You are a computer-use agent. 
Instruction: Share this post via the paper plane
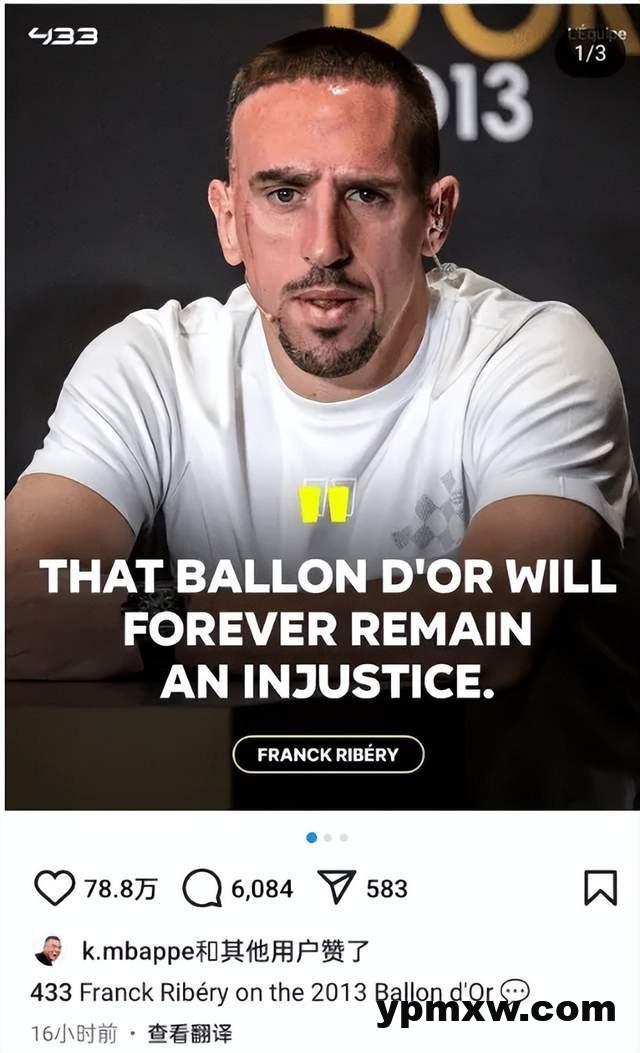(336, 888)
